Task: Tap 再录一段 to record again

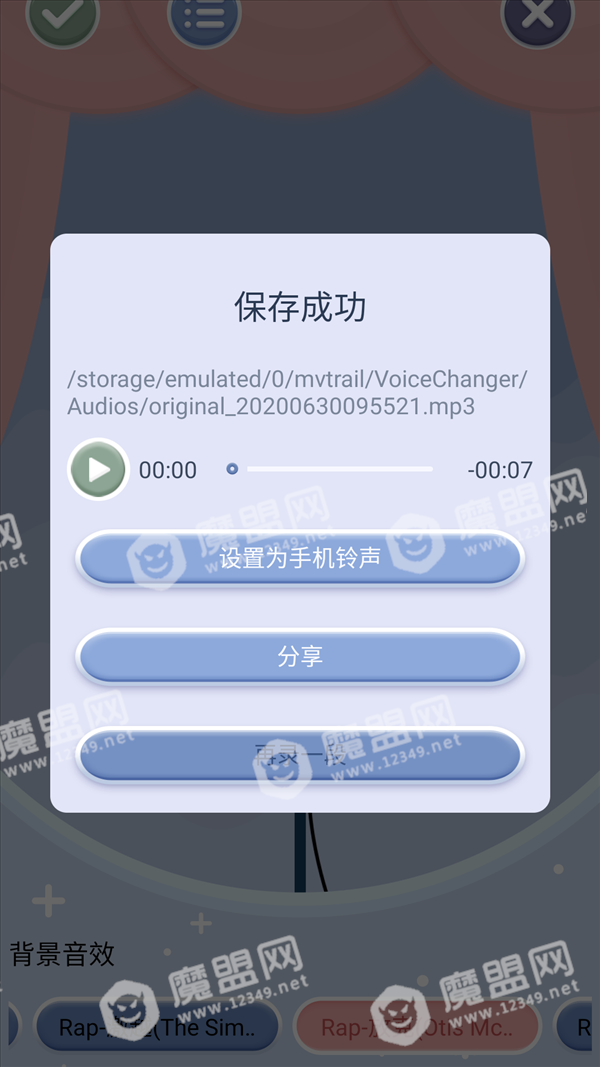Action: [299, 755]
